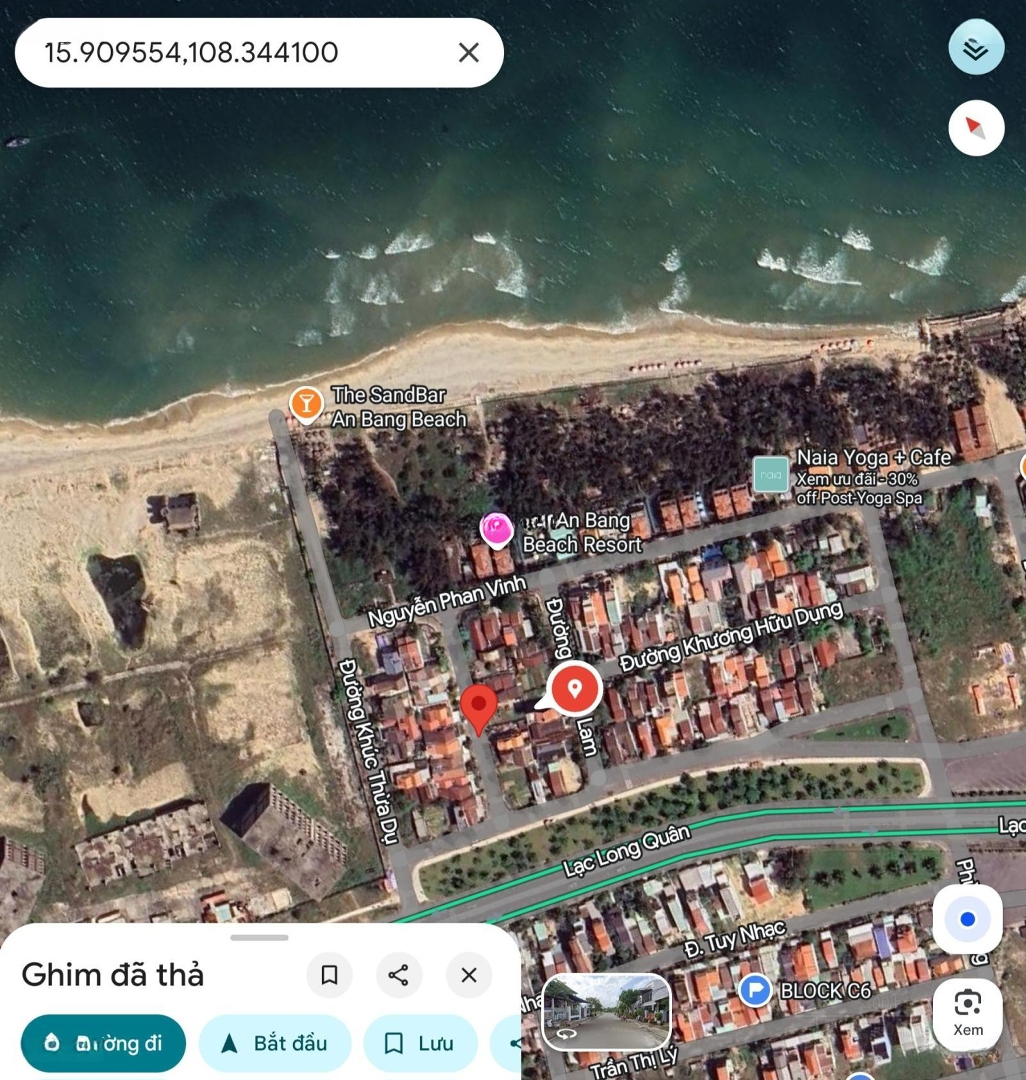This screenshot has width=1026, height=1080.
Task: Start navigation with Bắt đầu
Action: pyautogui.click(x=275, y=1043)
